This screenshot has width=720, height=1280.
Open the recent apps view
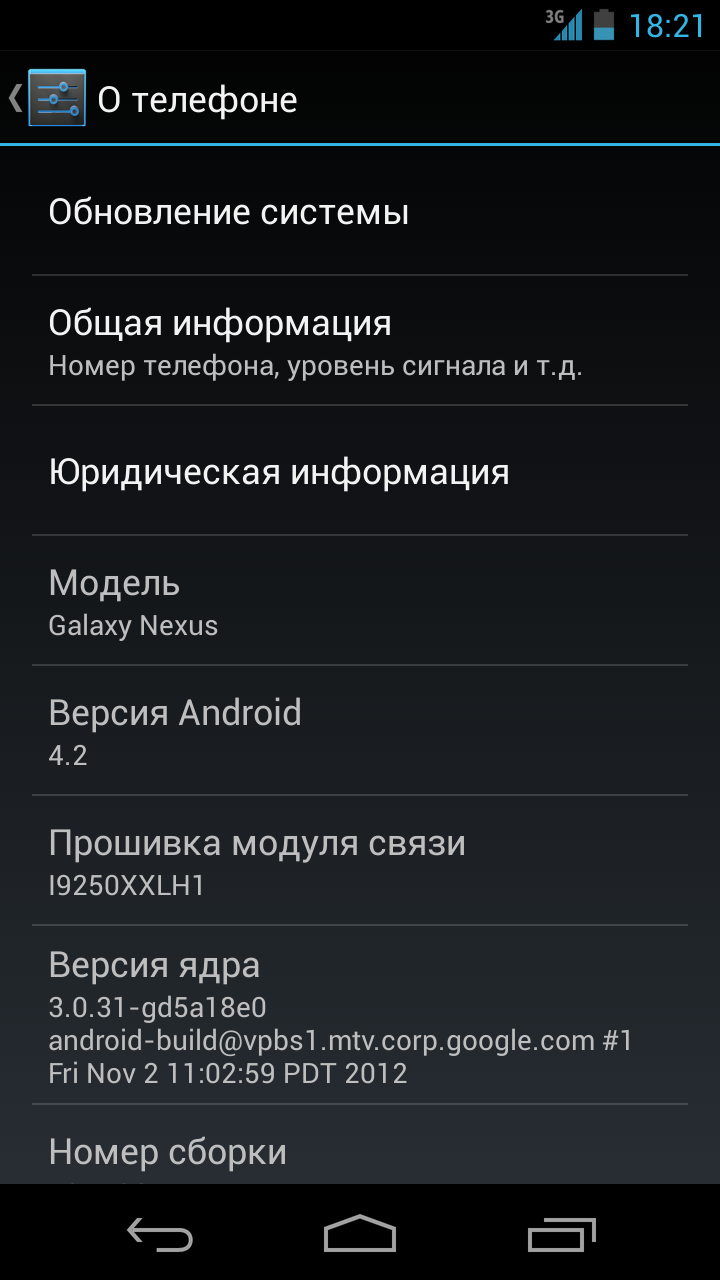[561, 1235]
